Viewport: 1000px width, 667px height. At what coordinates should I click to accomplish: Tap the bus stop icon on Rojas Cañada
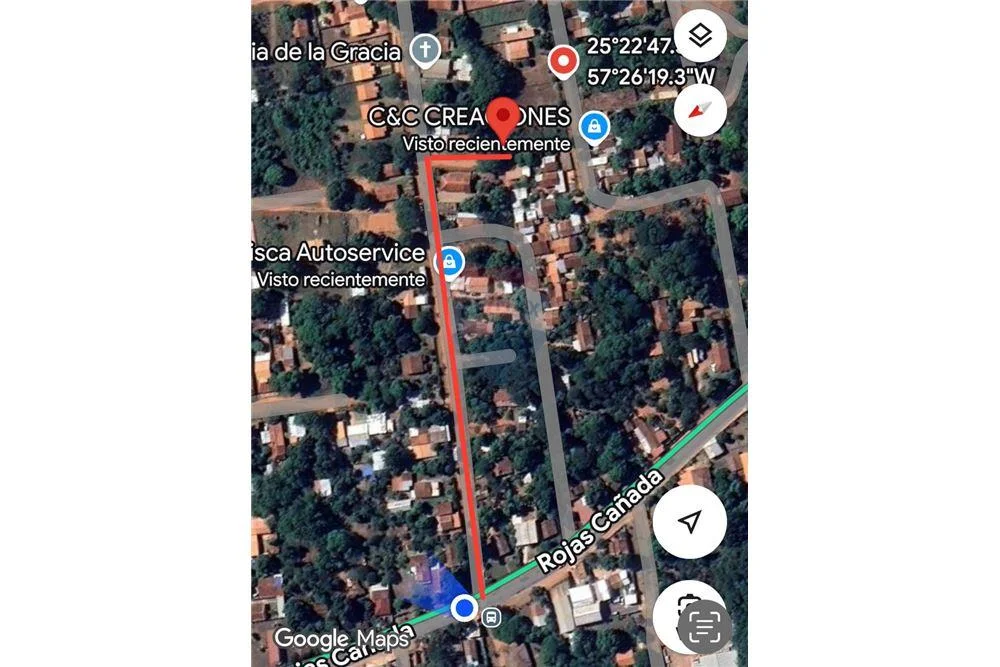point(490,617)
